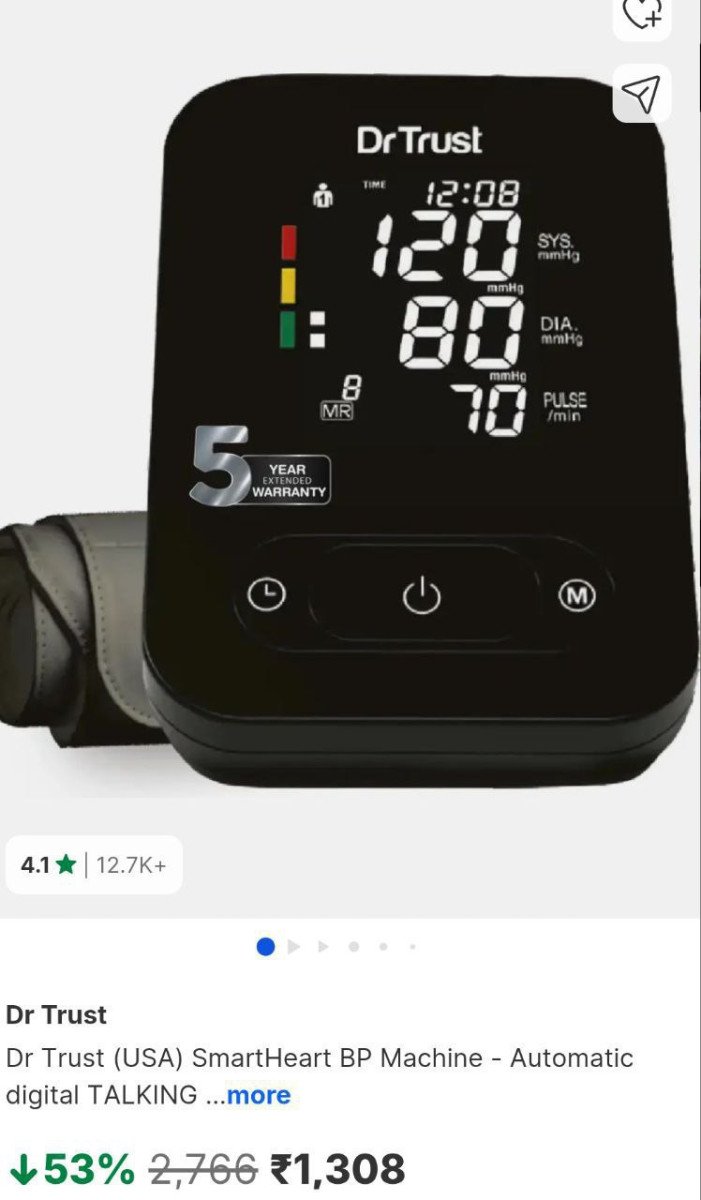Viewport: 701px width, 1200px height.
Task: Expand the description with the more link
Action: tap(258, 1095)
